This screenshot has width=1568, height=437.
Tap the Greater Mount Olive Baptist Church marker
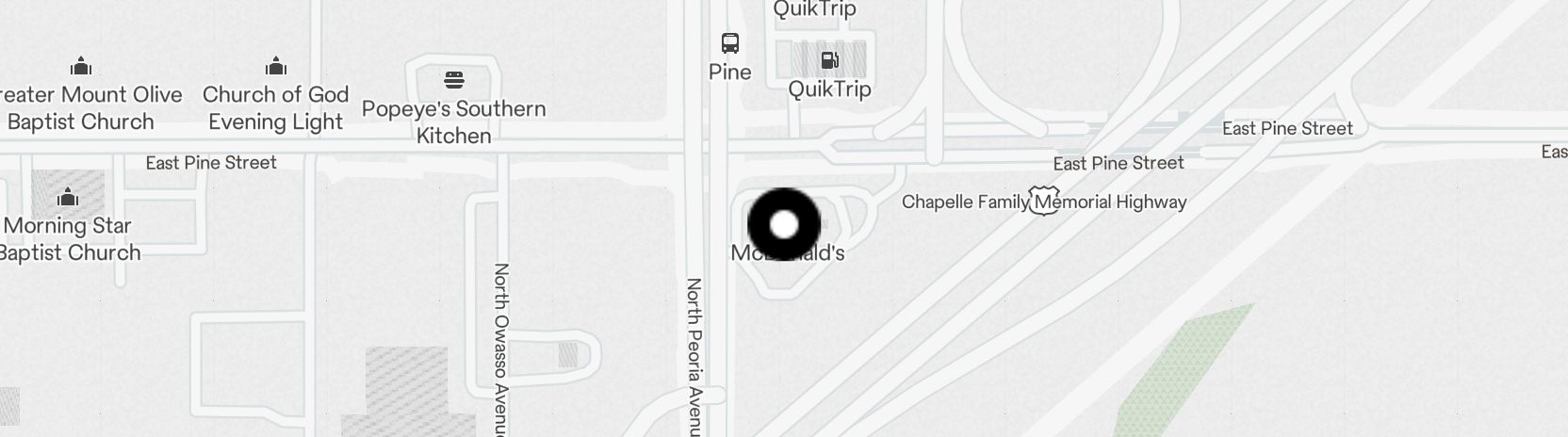81,67
